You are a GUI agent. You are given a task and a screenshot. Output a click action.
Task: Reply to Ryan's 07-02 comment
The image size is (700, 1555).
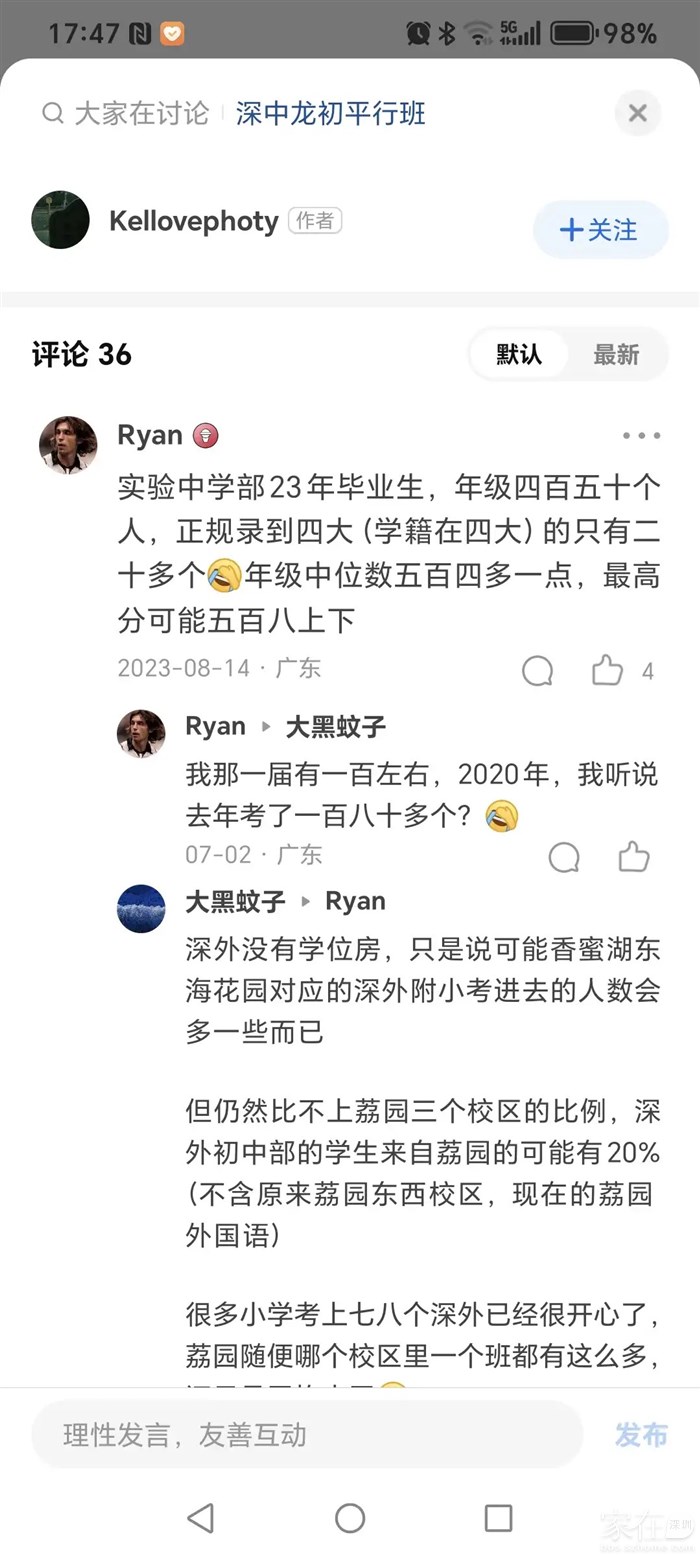565,856
